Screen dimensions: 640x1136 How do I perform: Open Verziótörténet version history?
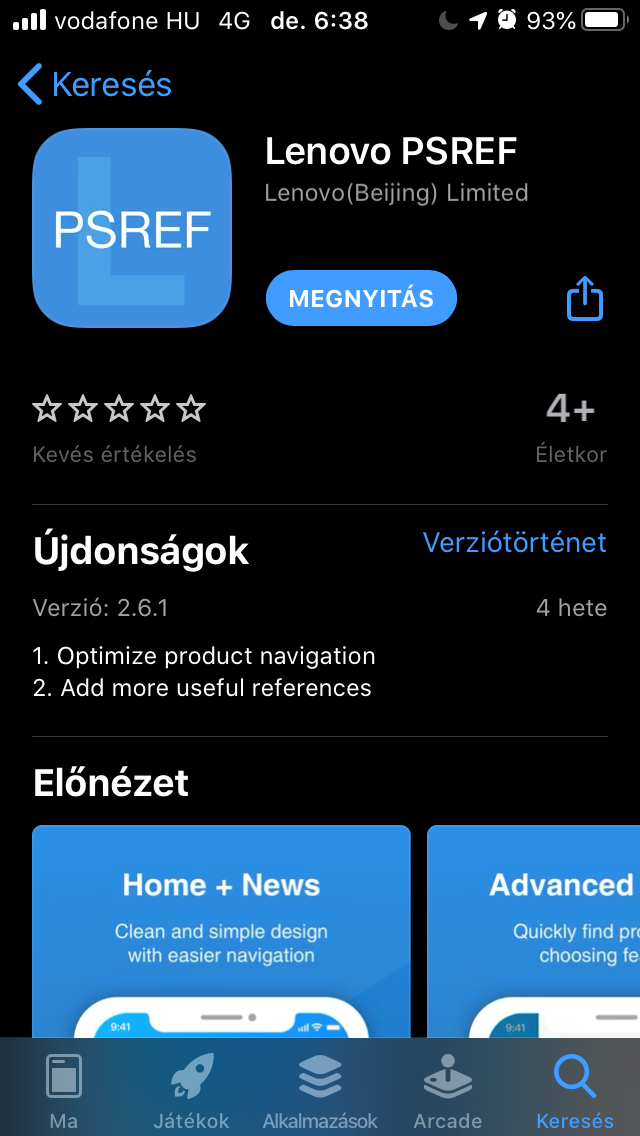coord(514,542)
